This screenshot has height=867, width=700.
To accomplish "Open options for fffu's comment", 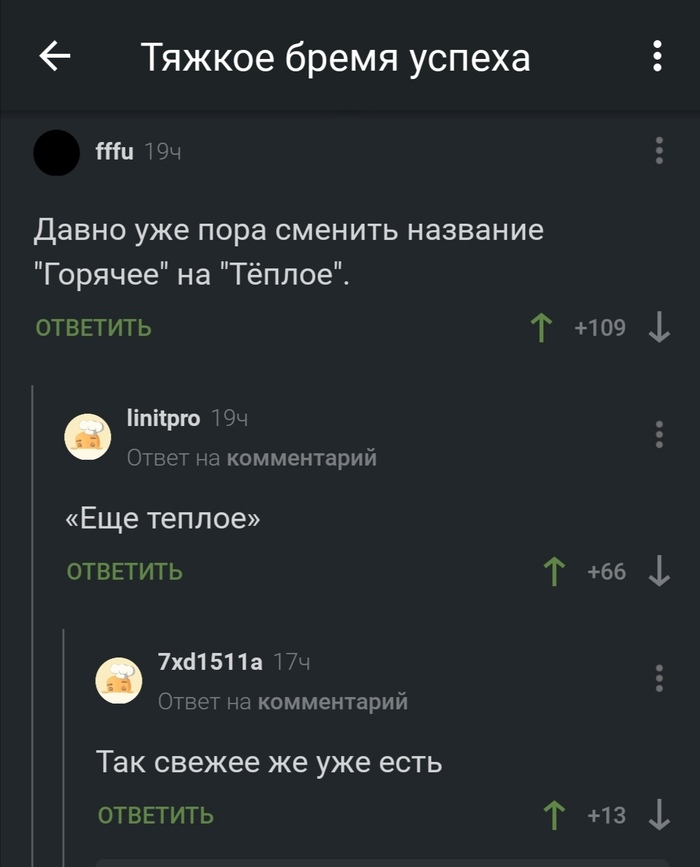I will (658, 151).
